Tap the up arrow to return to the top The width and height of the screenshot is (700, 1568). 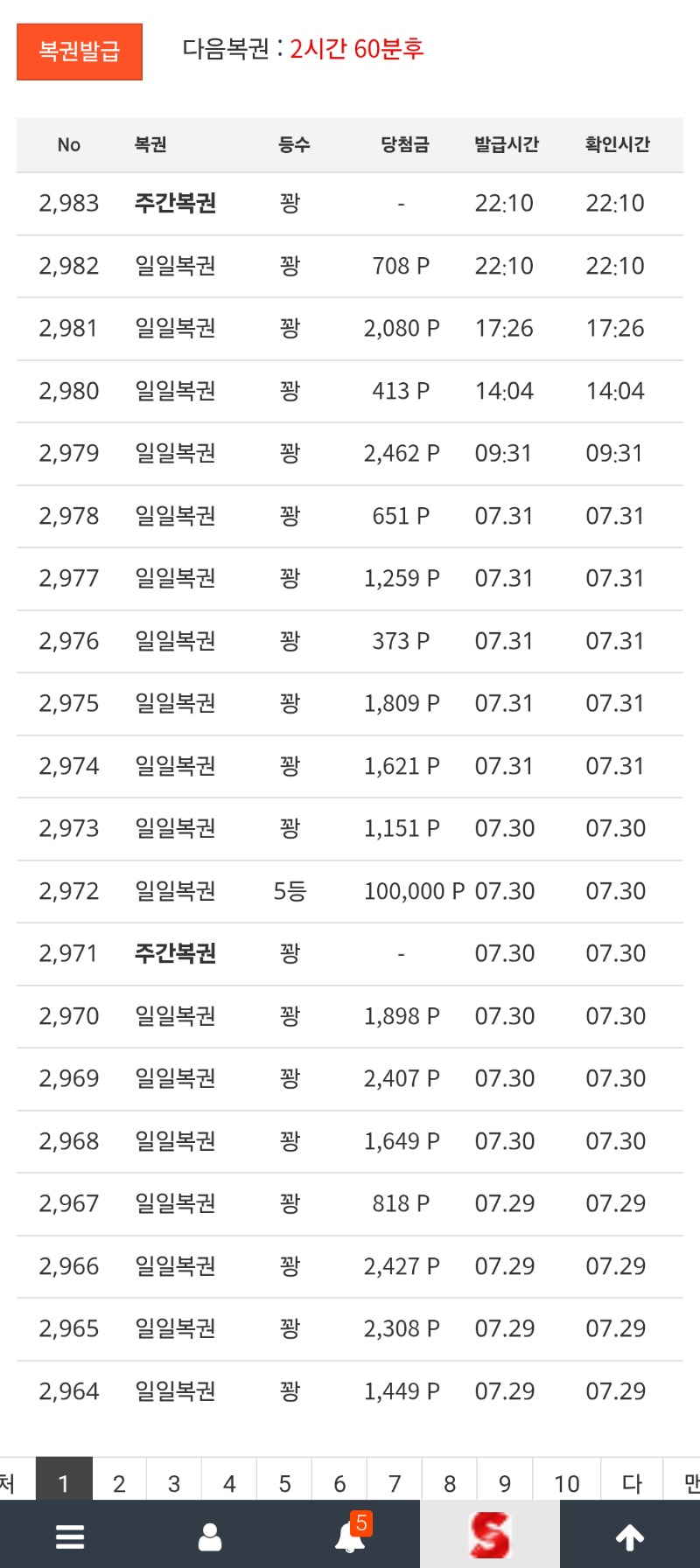[630, 1536]
